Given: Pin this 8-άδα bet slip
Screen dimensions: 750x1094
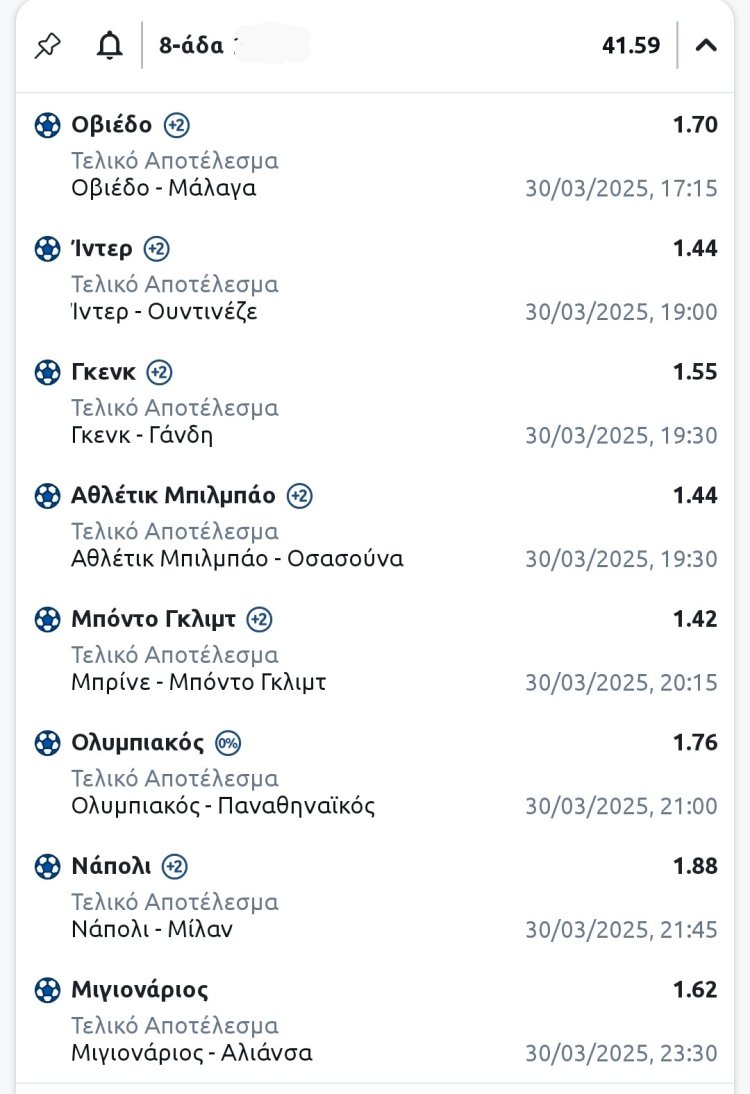Looking at the screenshot, I should [x=47, y=45].
